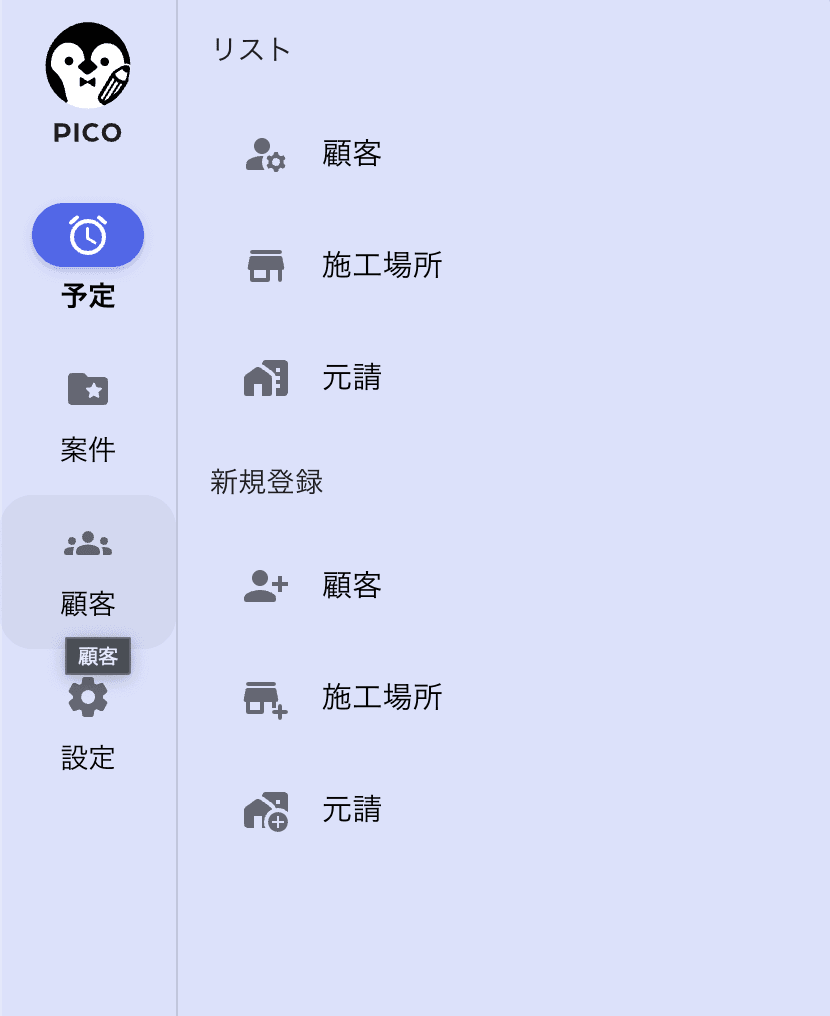The image size is (830, 1016).
Task: Select the storefront-plus icon for new 施工場所
Action: click(x=264, y=698)
